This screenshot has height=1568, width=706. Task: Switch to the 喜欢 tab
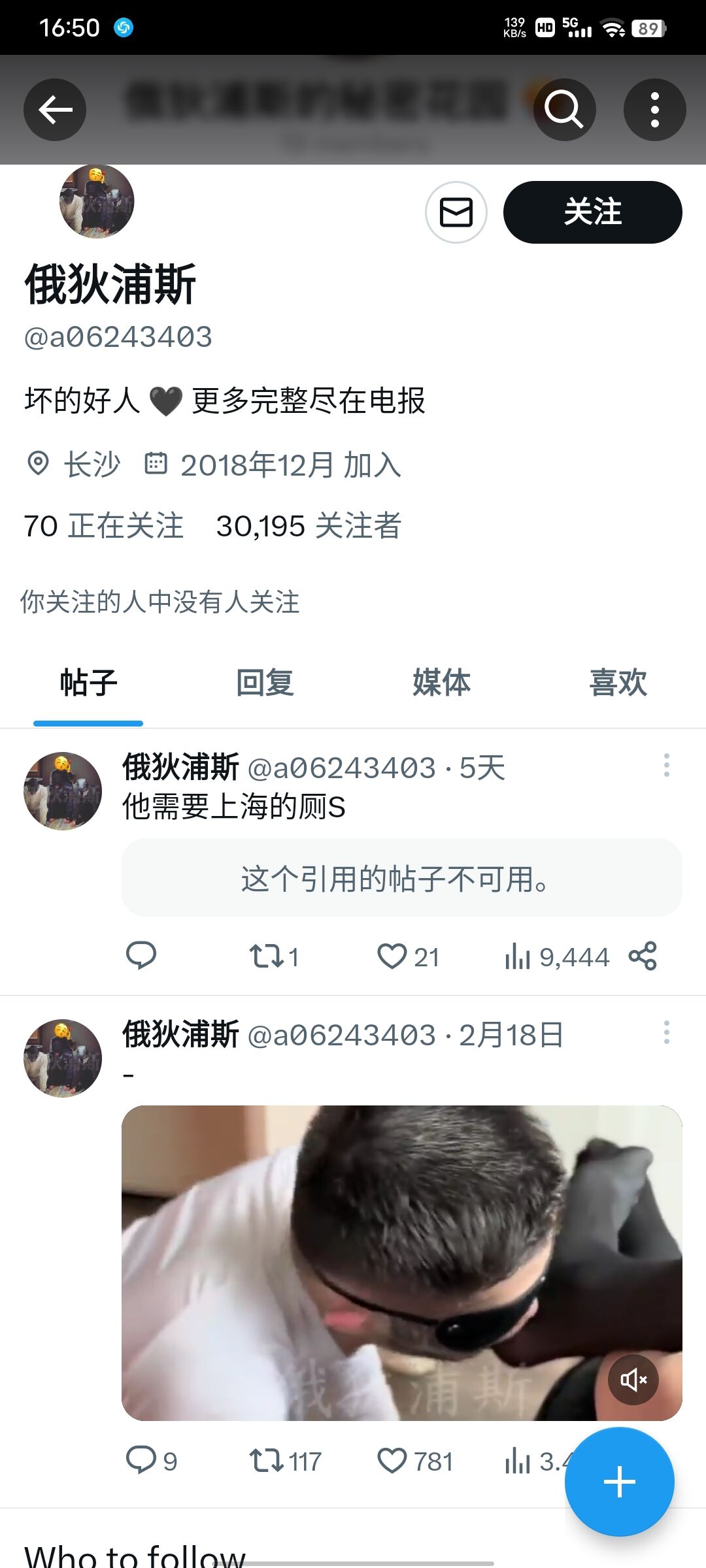[x=618, y=683]
